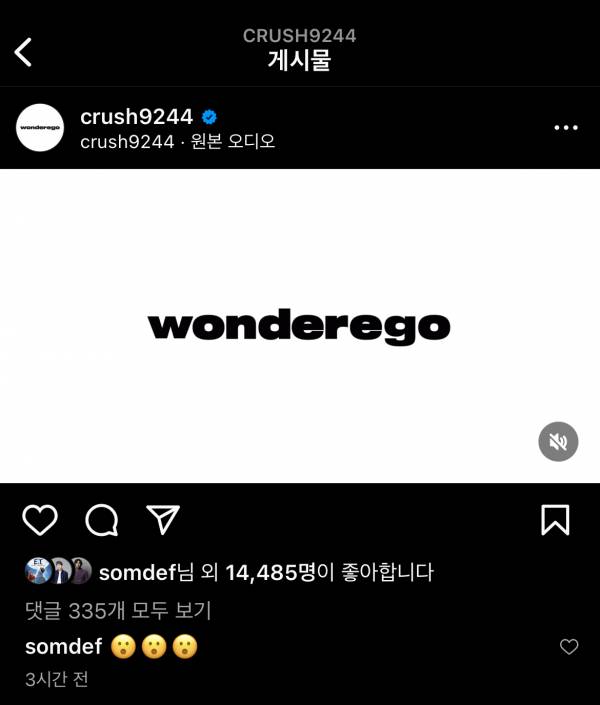This screenshot has width=600, height=705.
Task: Bookmark this post
Action: coord(555,520)
